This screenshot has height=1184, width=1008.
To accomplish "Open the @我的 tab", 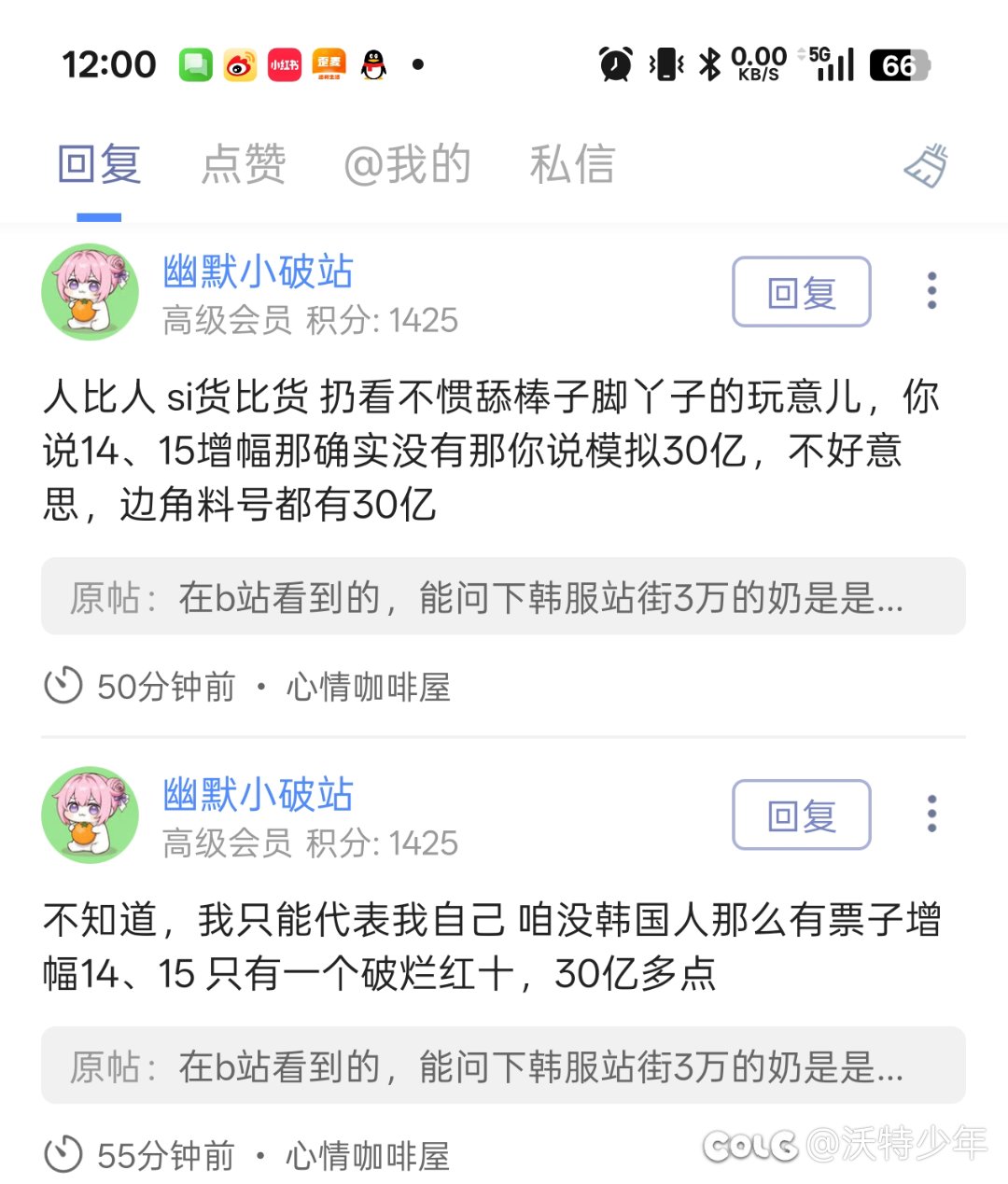I will [x=407, y=165].
